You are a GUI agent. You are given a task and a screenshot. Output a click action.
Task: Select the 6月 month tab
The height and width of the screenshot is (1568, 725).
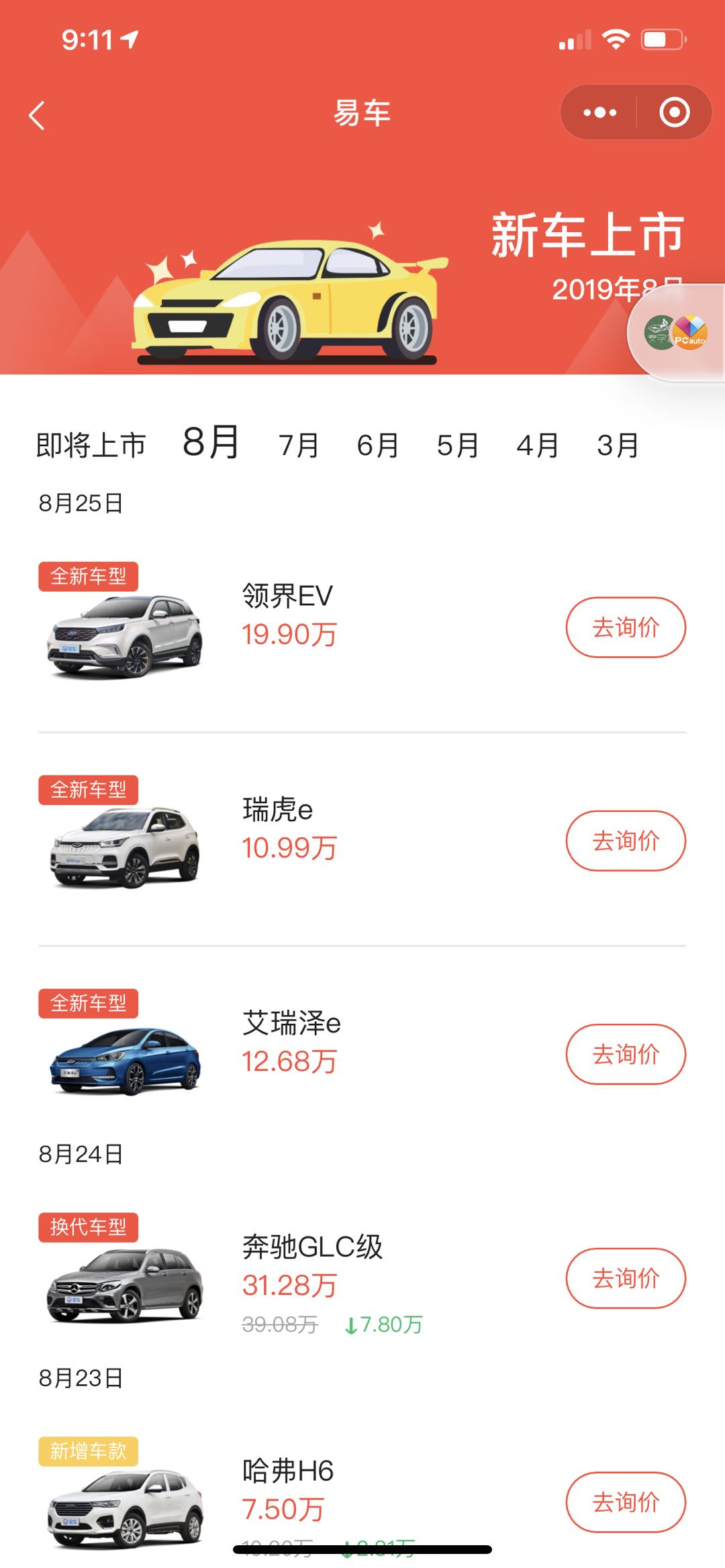[x=378, y=446]
